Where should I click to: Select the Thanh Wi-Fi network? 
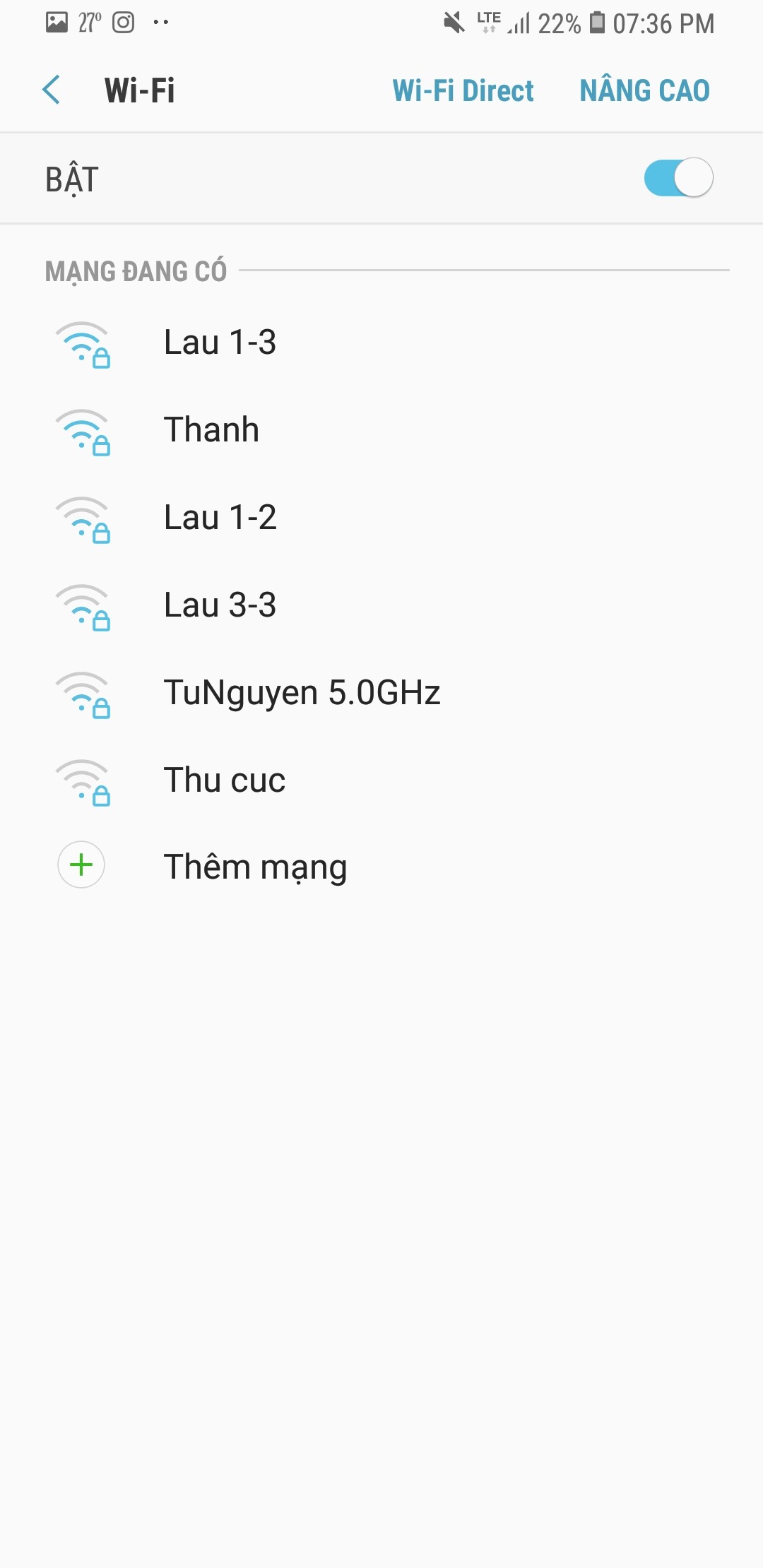tap(211, 430)
